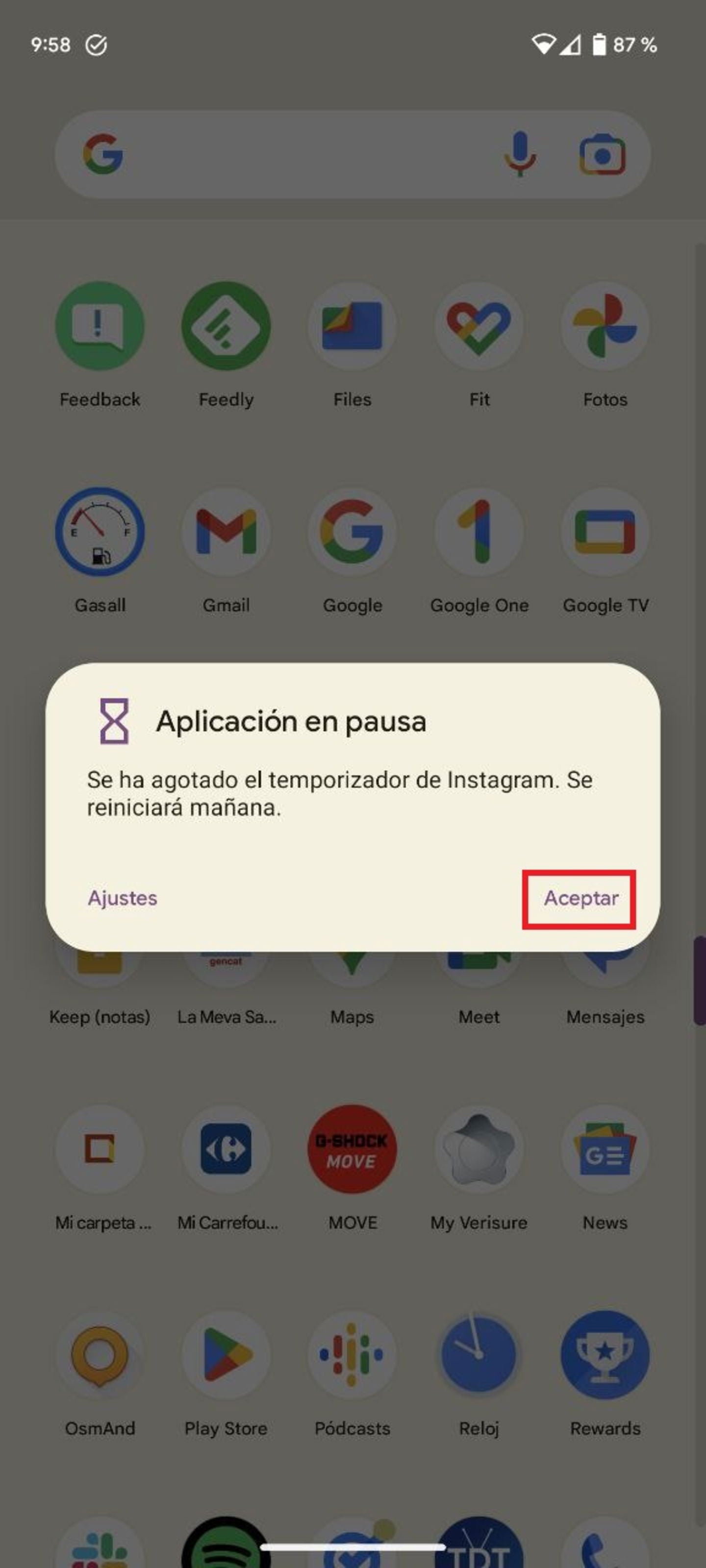706x1568 pixels.
Task: Open the Gmail app
Action: [226, 531]
